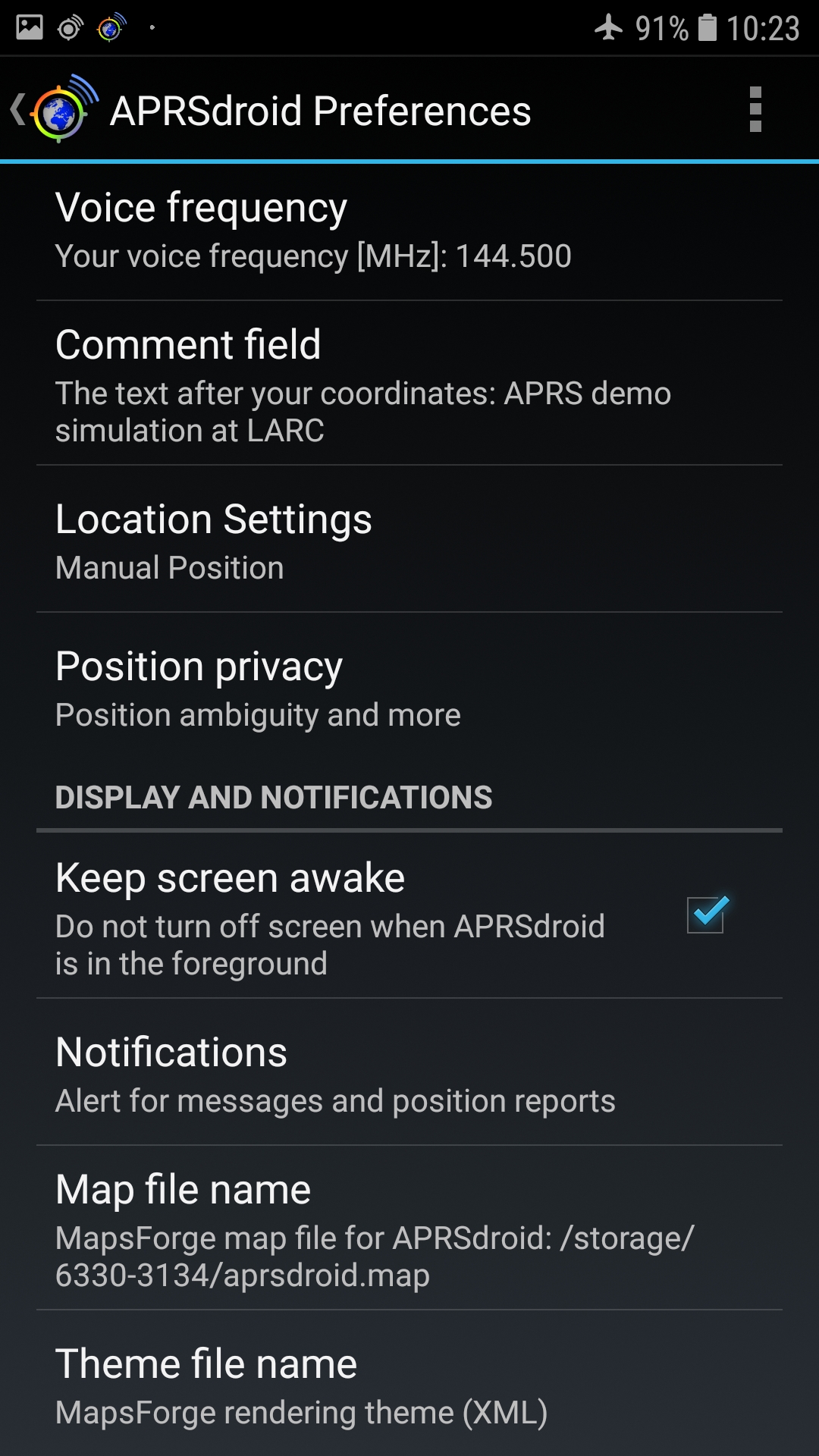Open Position privacy options
The image size is (819, 1456).
coord(409,687)
